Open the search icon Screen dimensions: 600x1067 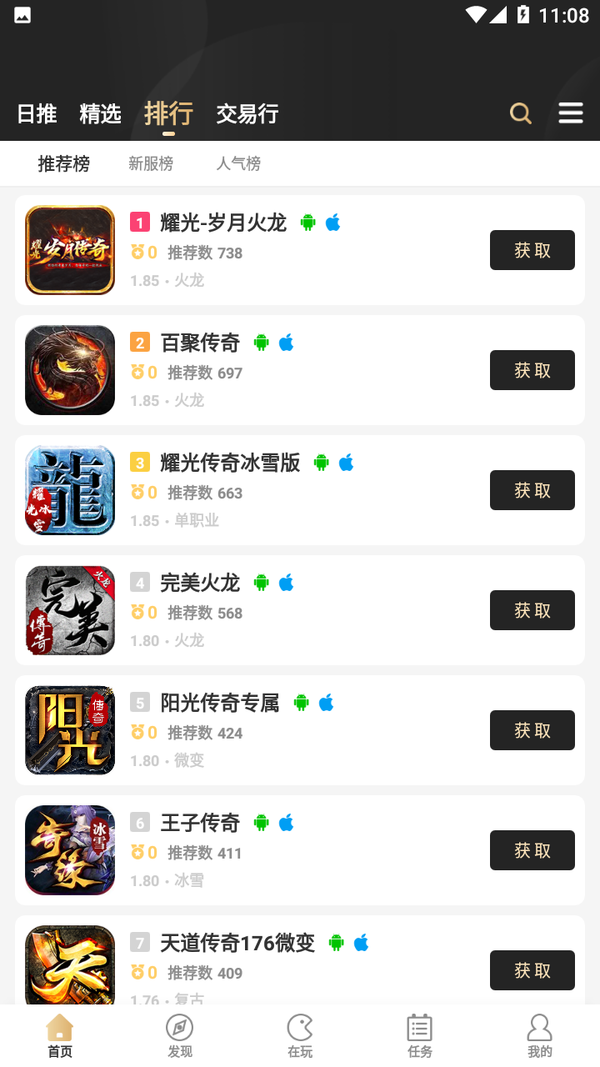point(520,113)
